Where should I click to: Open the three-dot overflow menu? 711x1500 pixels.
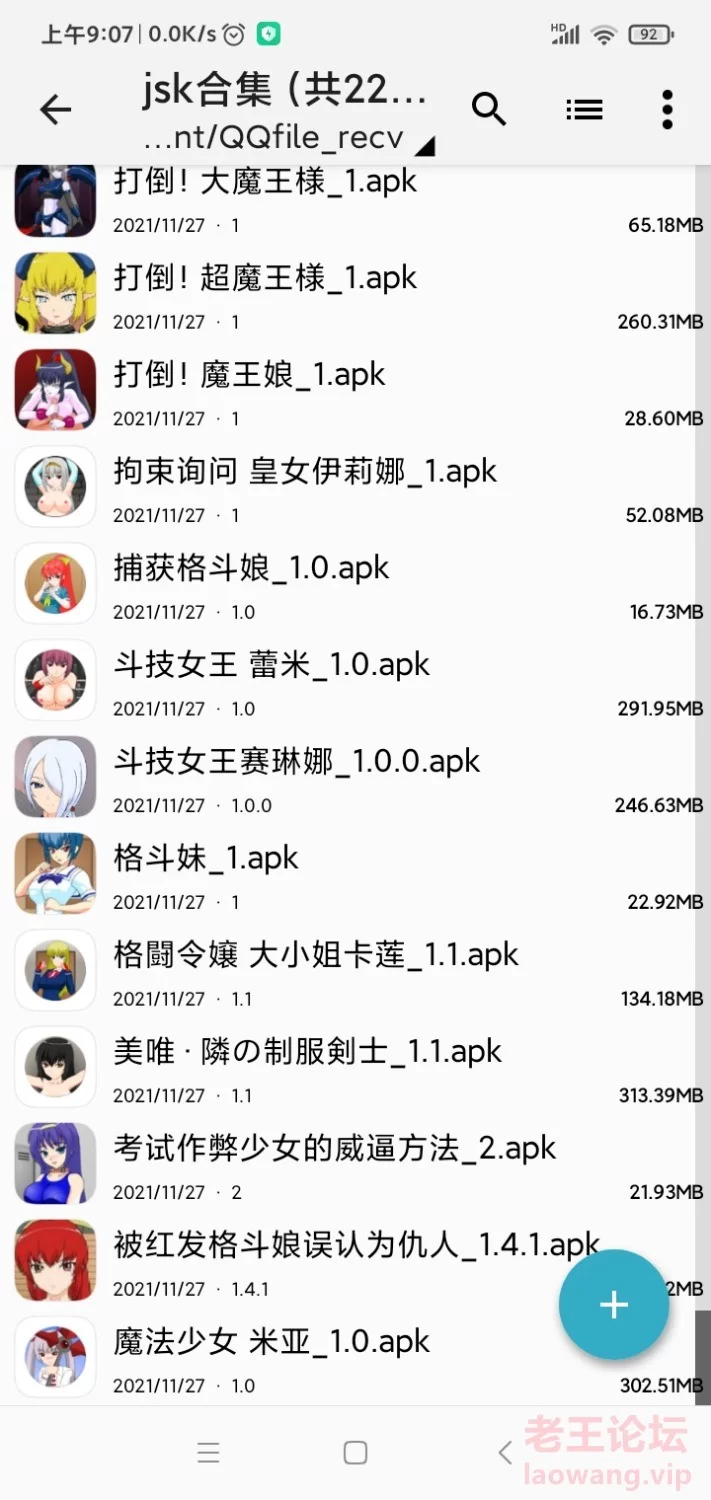click(x=667, y=109)
